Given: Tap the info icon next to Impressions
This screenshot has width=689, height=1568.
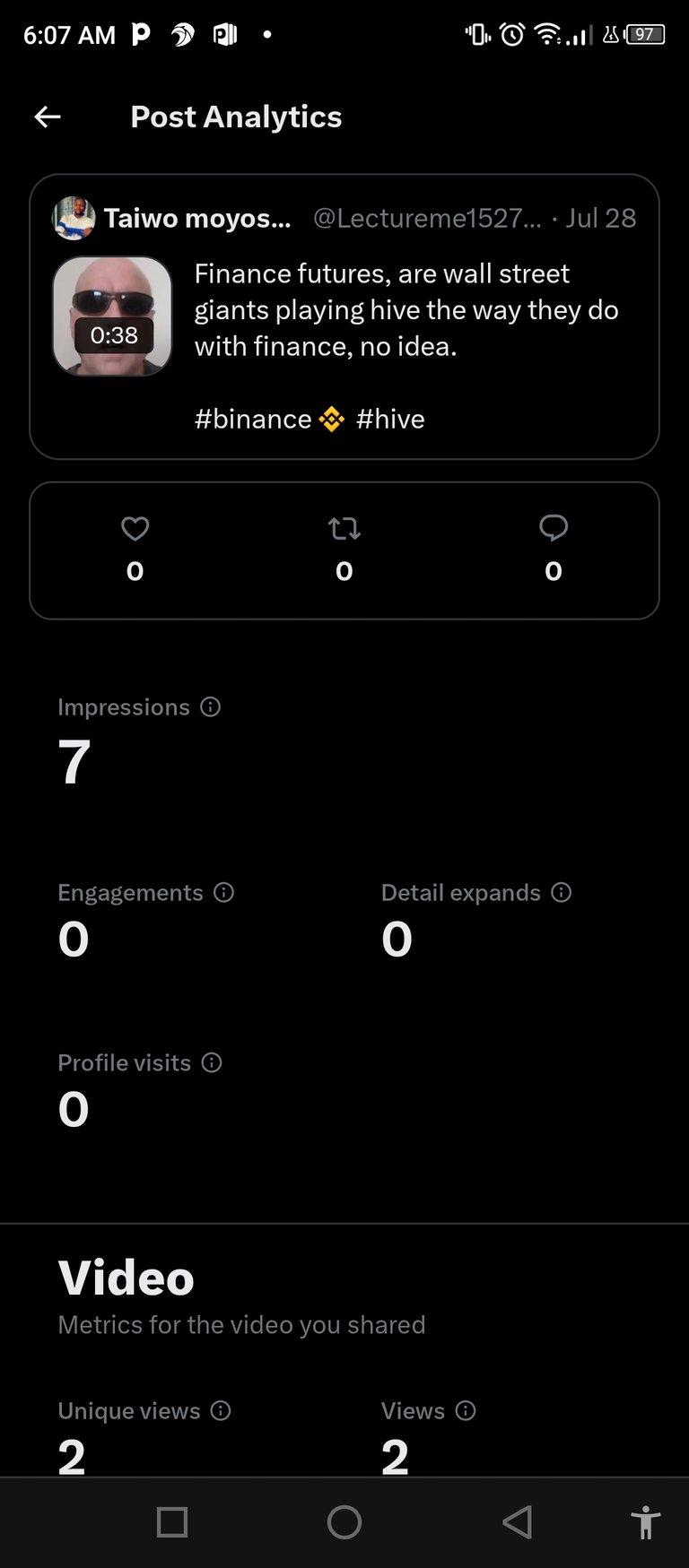Looking at the screenshot, I should pos(211,707).
